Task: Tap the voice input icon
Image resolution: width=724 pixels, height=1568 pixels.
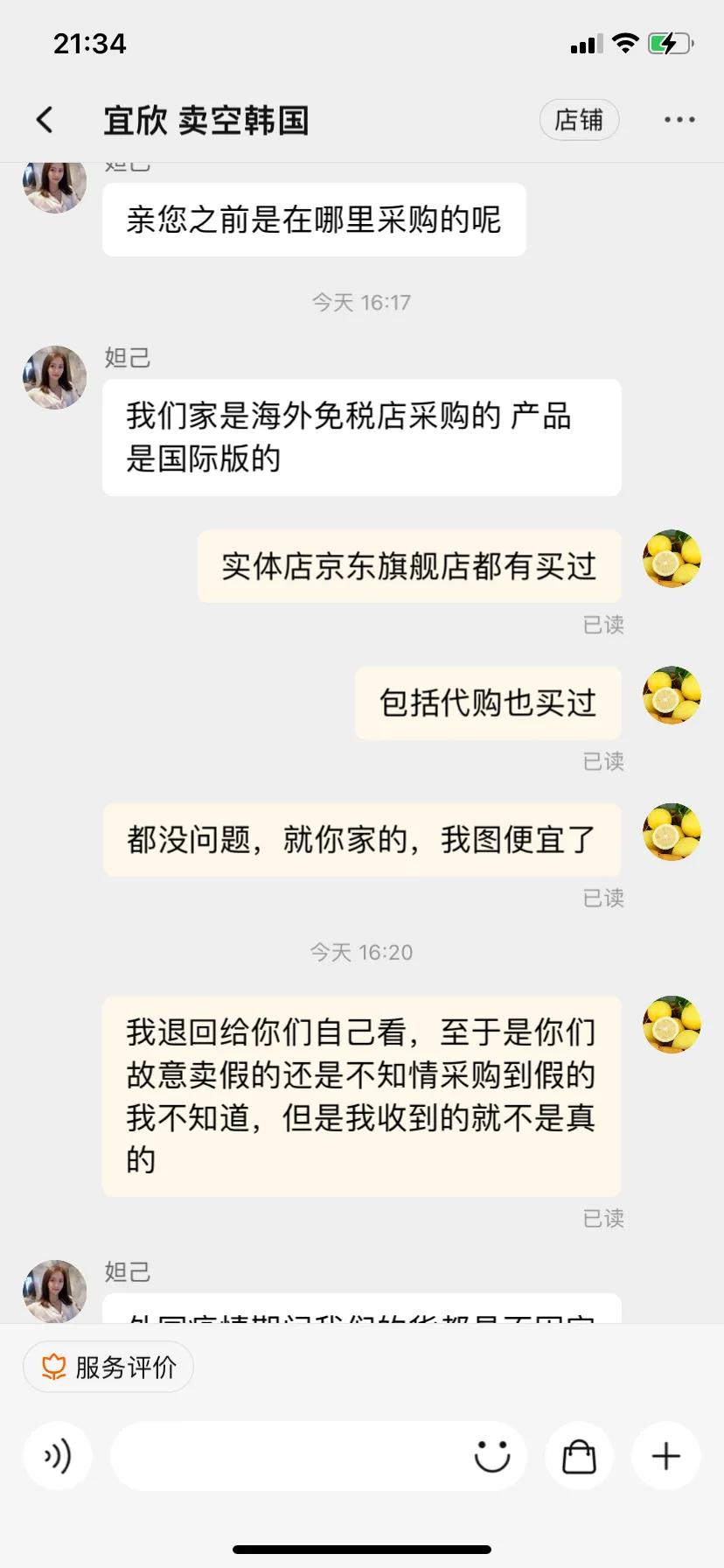Action: pos(57,1455)
